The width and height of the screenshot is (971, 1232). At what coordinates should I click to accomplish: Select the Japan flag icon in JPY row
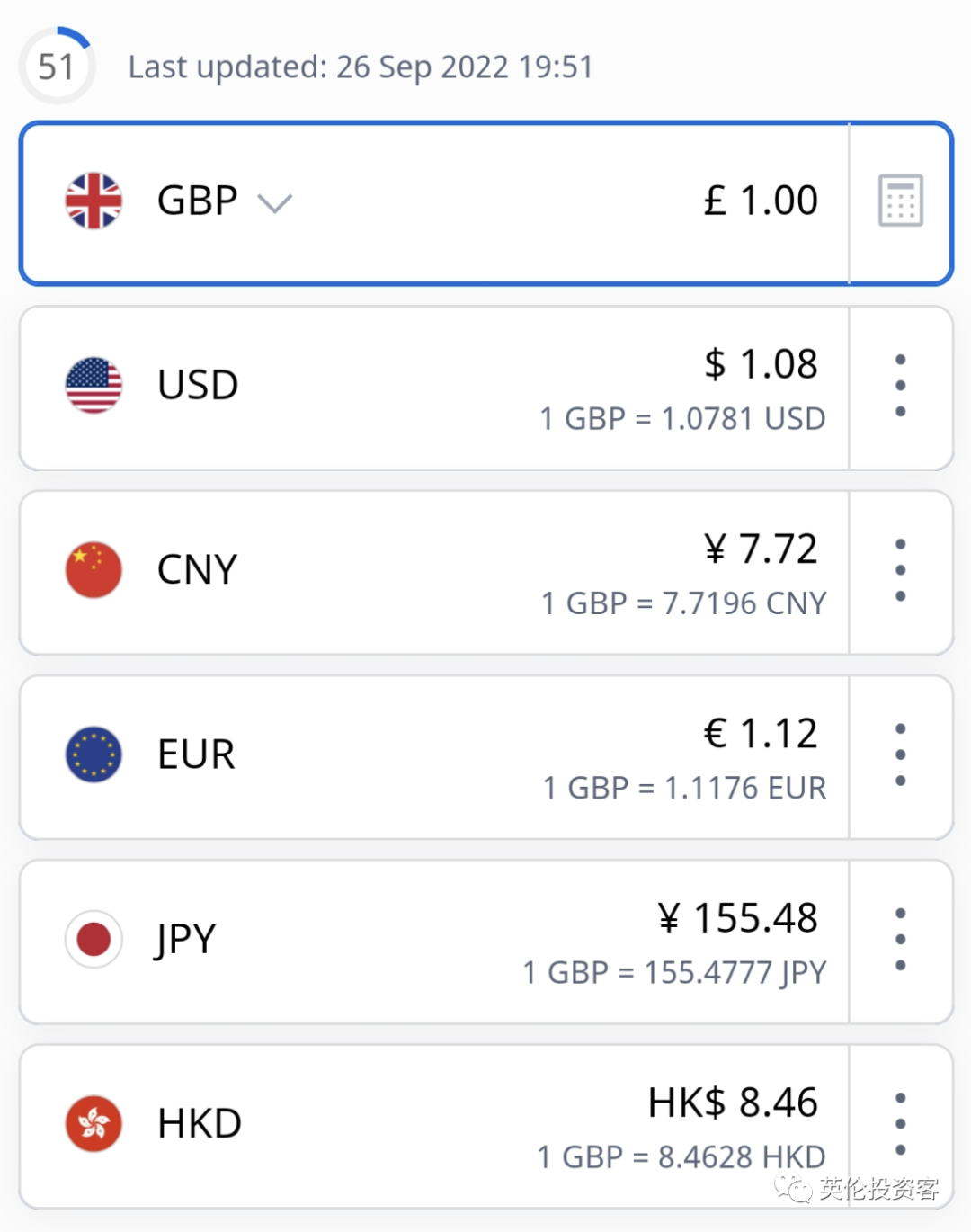tap(93, 938)
